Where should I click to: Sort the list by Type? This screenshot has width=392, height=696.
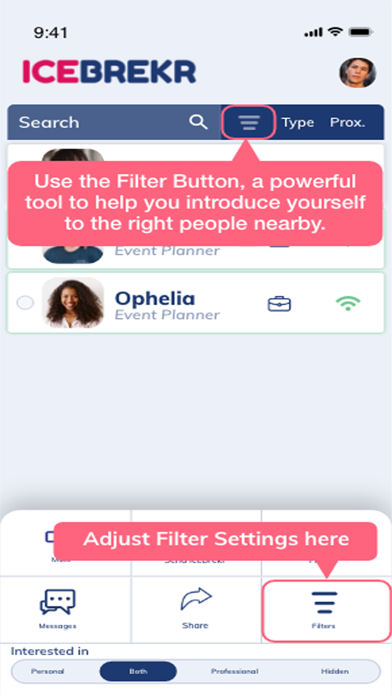[298, 123]
